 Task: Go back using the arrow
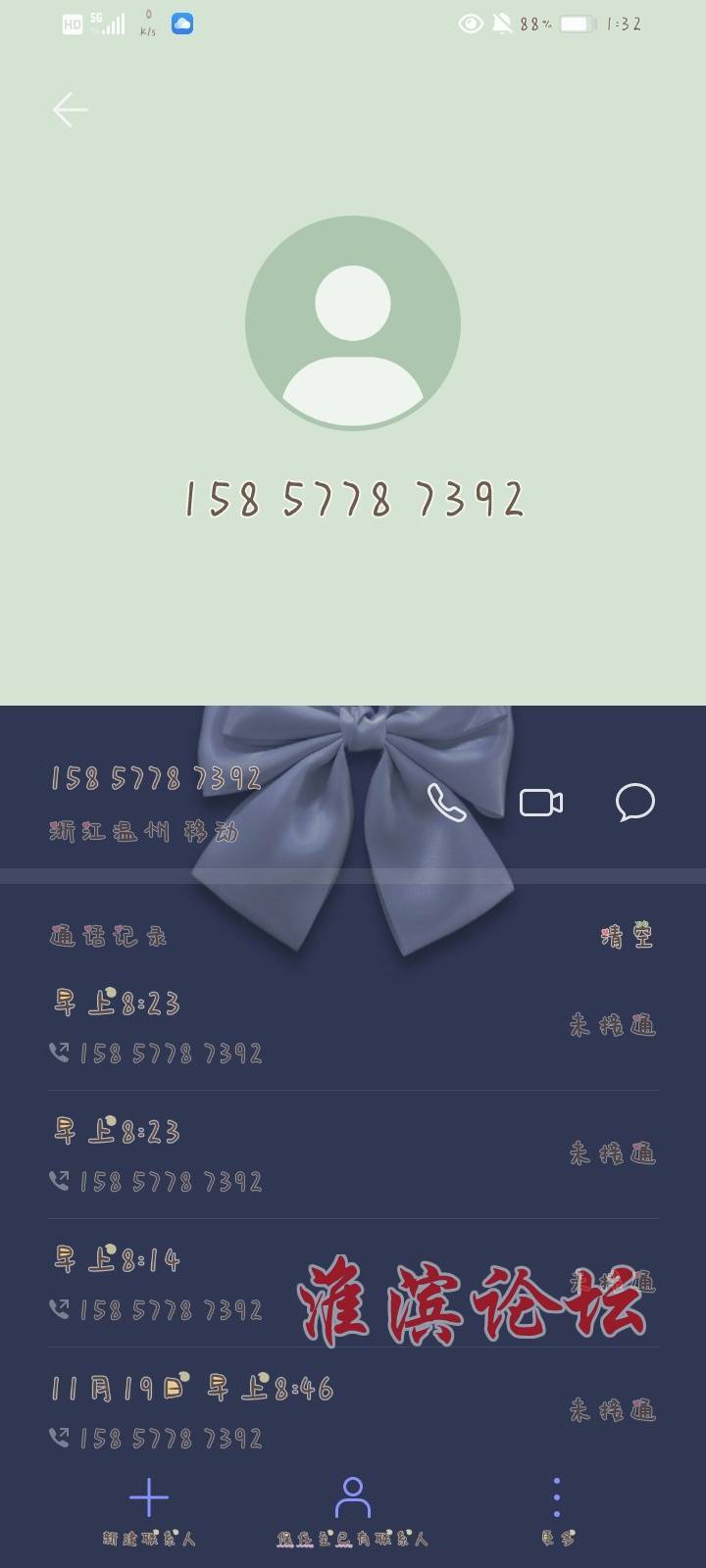coord(70,110)
